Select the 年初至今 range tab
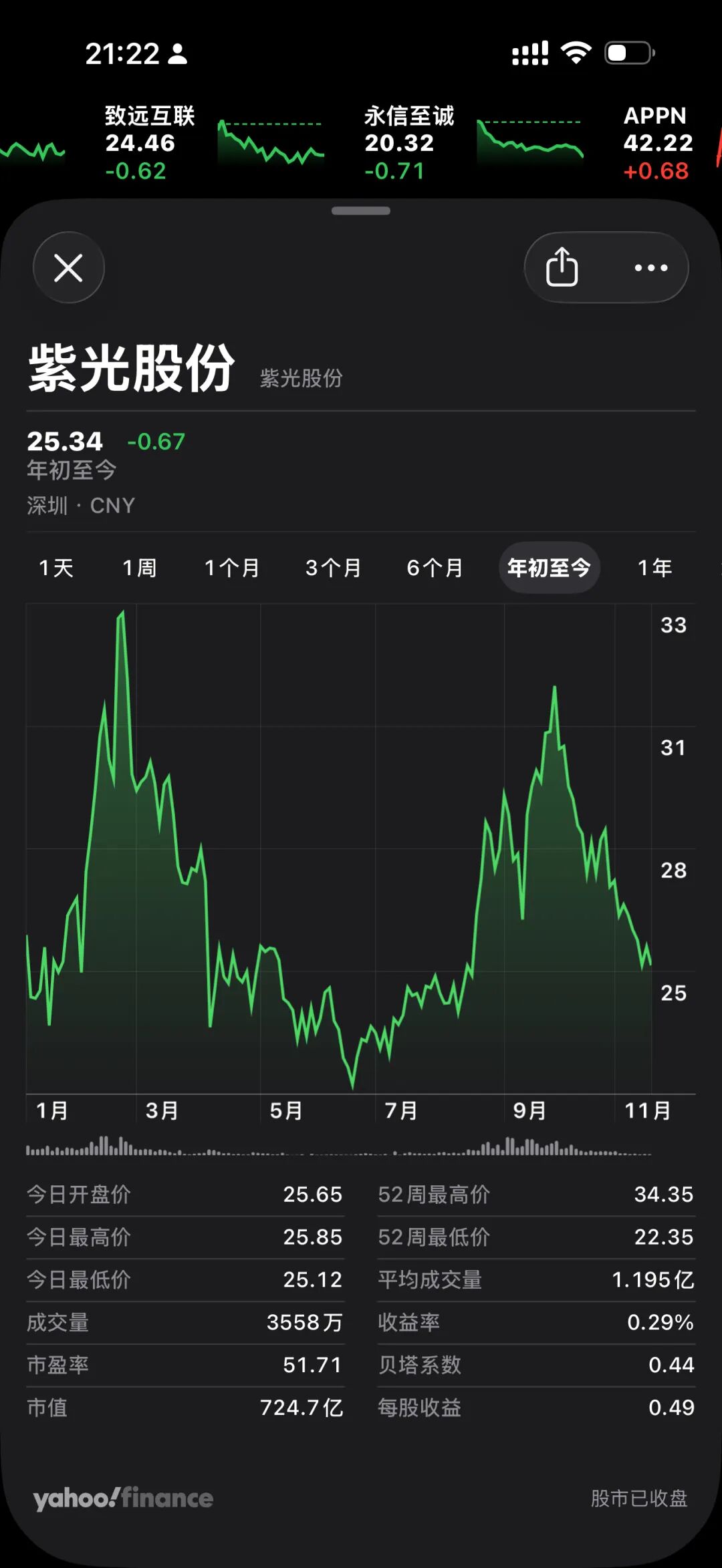The image size is (722, 1568). click(549, 568)
